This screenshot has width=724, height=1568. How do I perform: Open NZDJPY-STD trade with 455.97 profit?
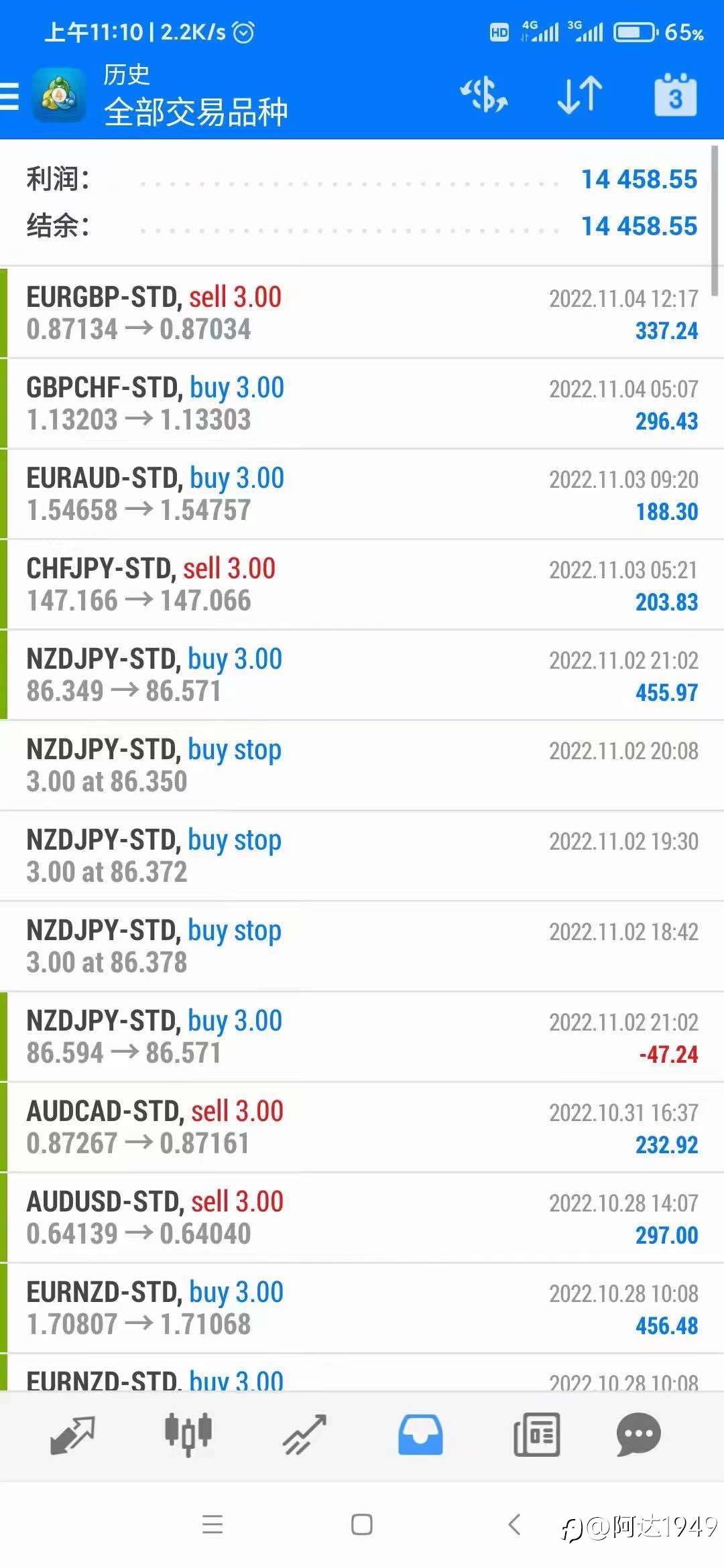[x=362, y=675]
